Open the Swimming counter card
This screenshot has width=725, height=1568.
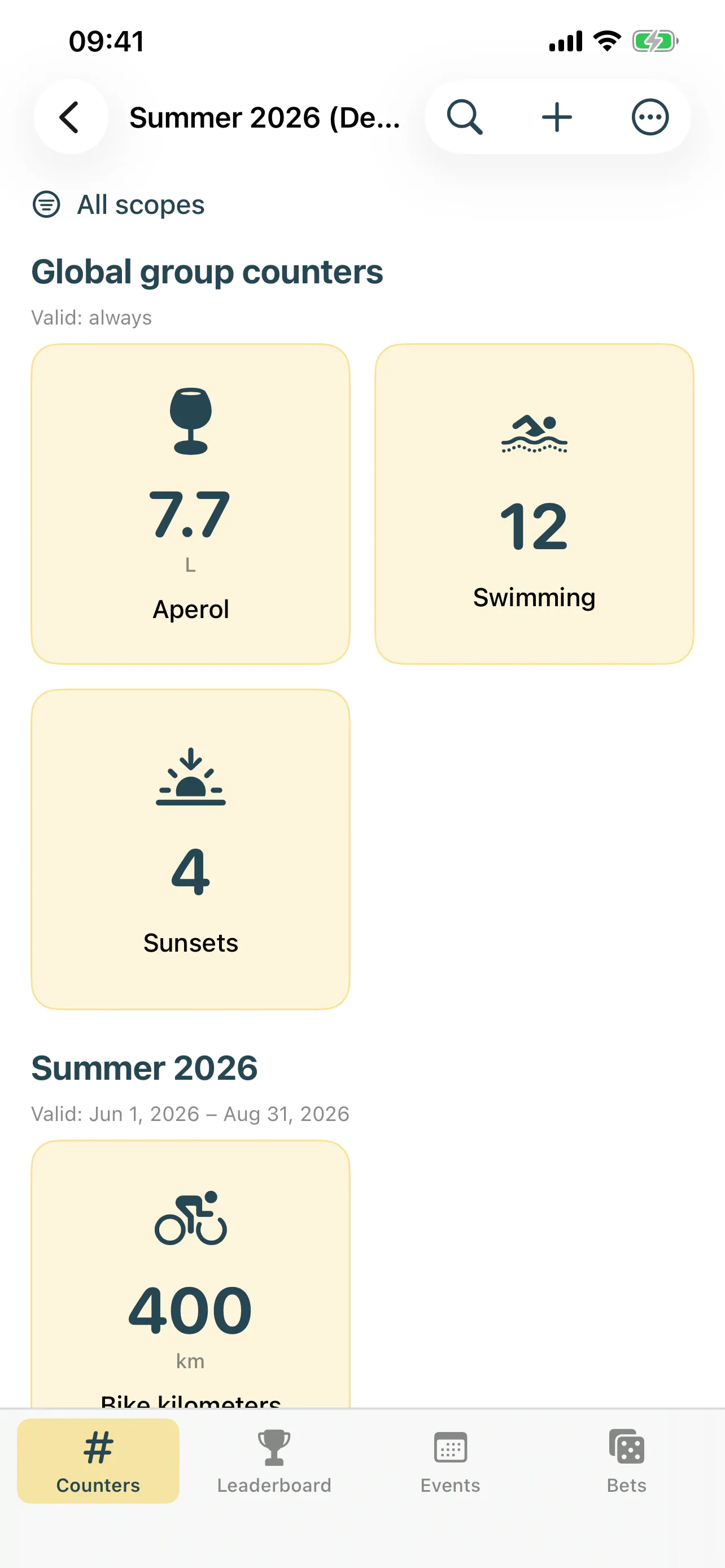pos(534,504)
